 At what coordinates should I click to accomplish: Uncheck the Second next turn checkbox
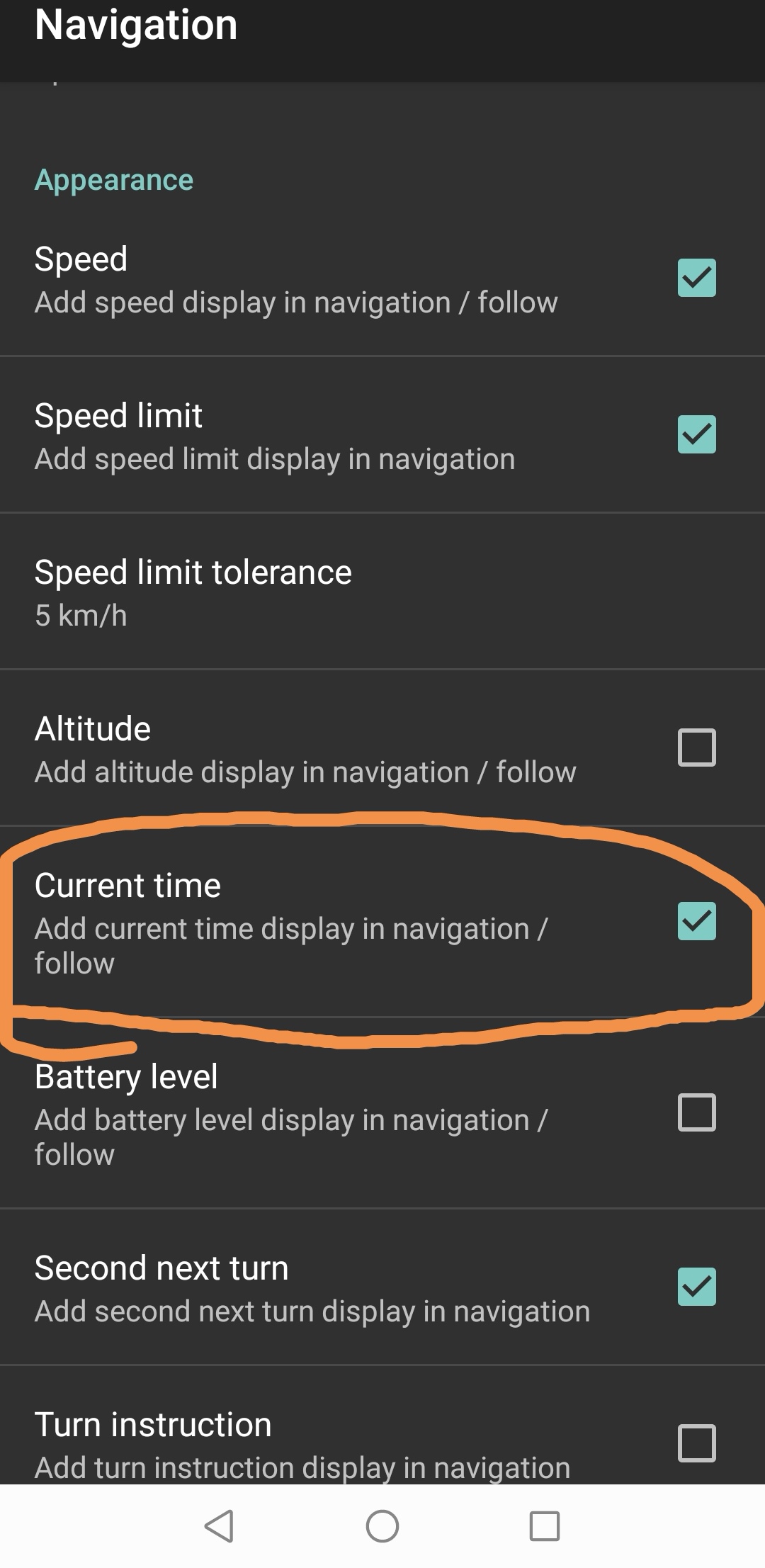pos(696,1287)
